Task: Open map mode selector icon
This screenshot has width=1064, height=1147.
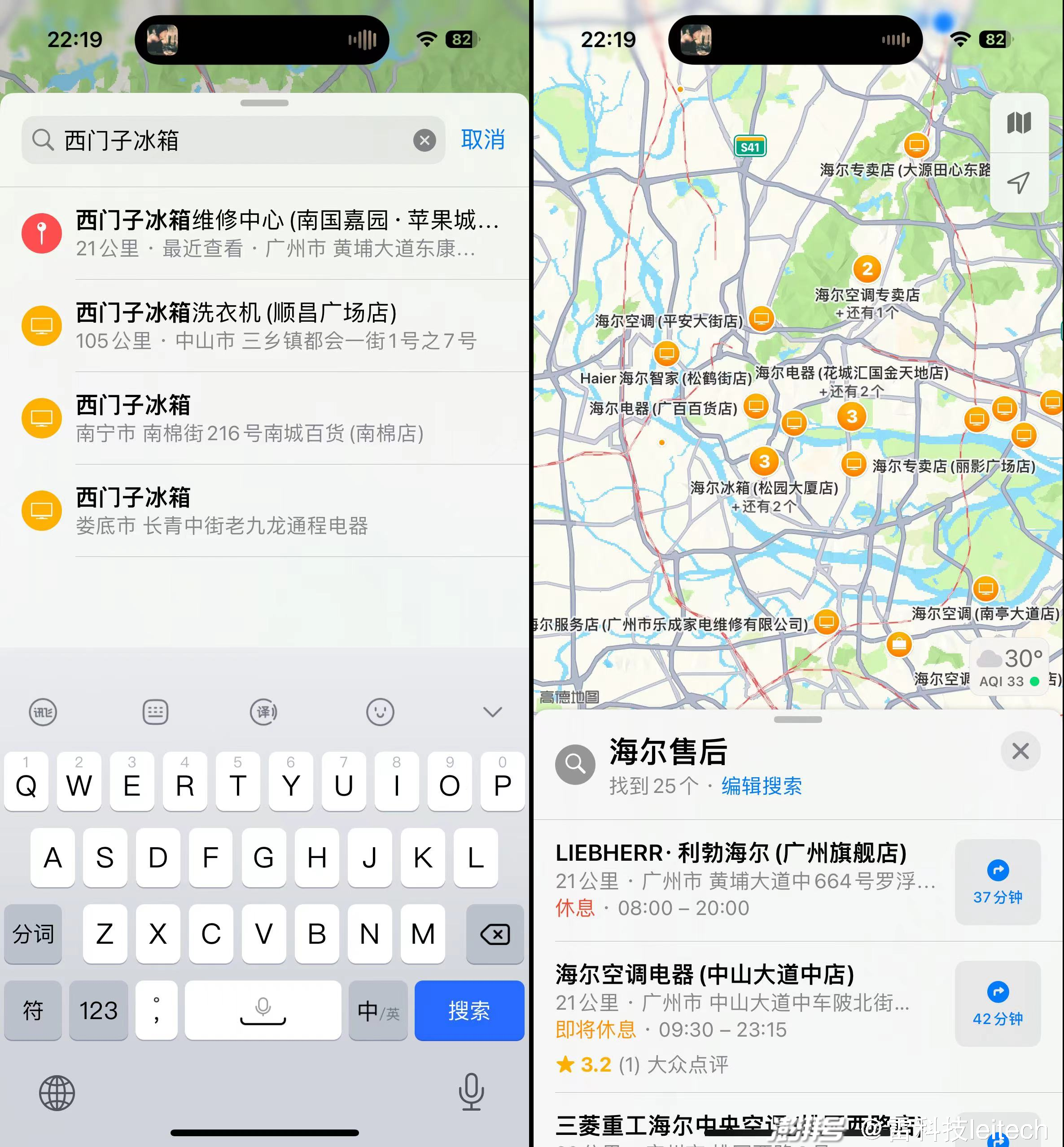Action: point(1019,123)
